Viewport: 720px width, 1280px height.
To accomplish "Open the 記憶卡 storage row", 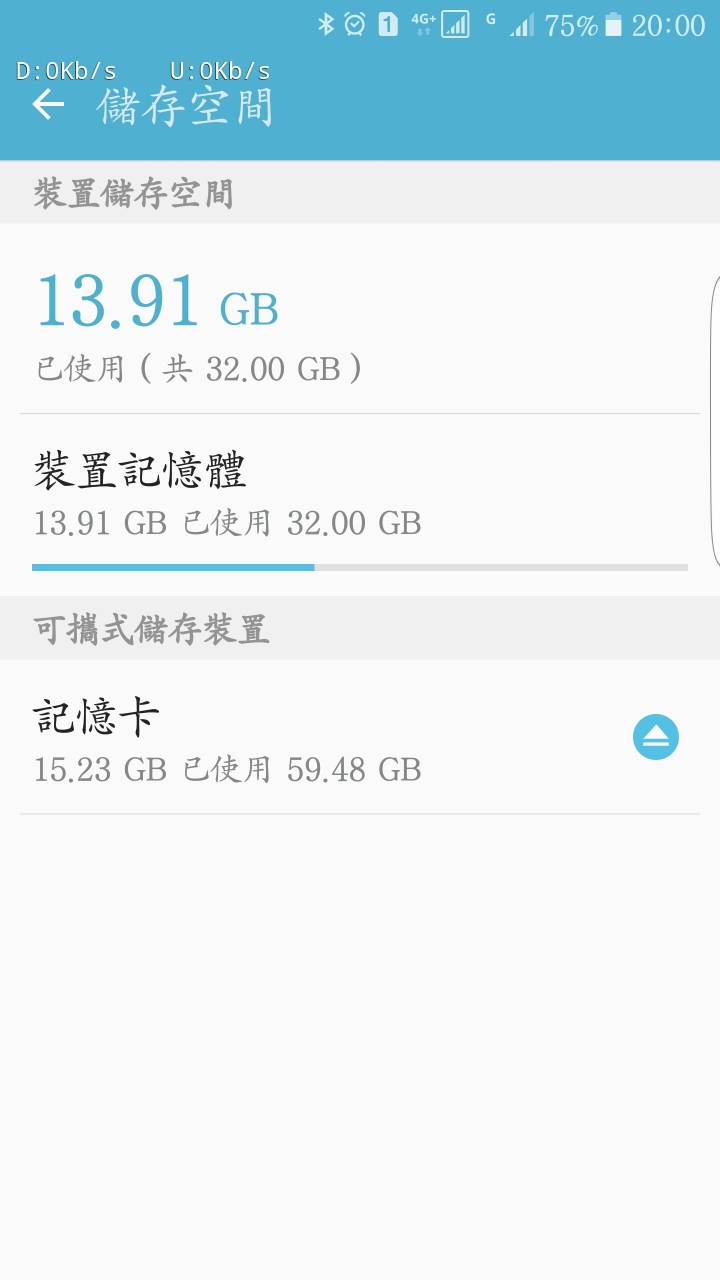I will (300, 740).
